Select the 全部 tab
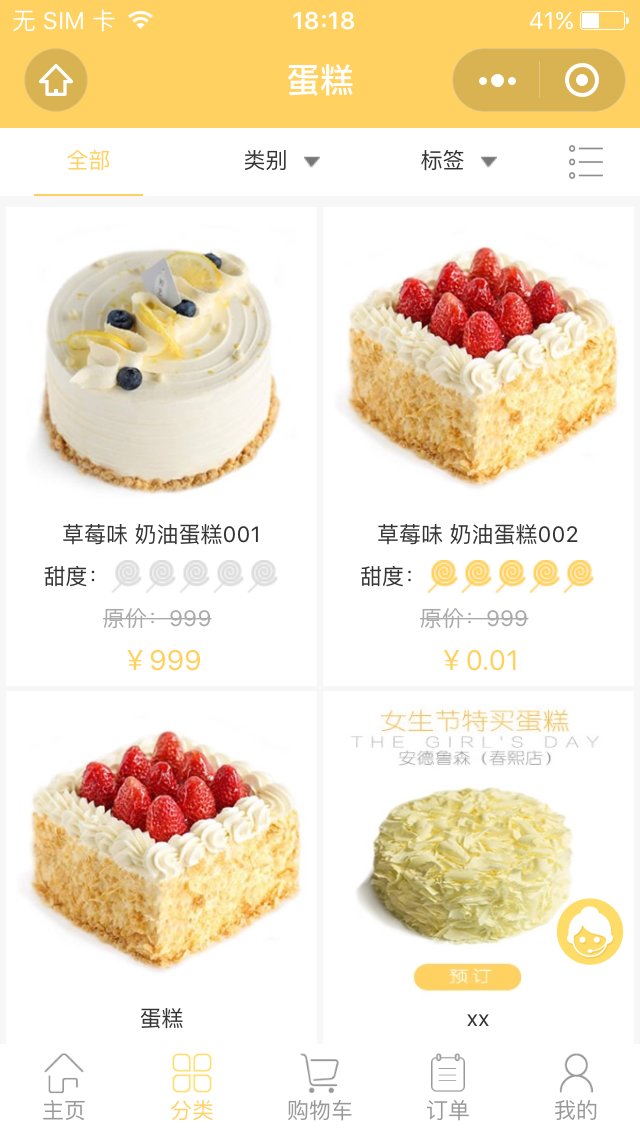 pyautogui.click(x=88, y=161)
